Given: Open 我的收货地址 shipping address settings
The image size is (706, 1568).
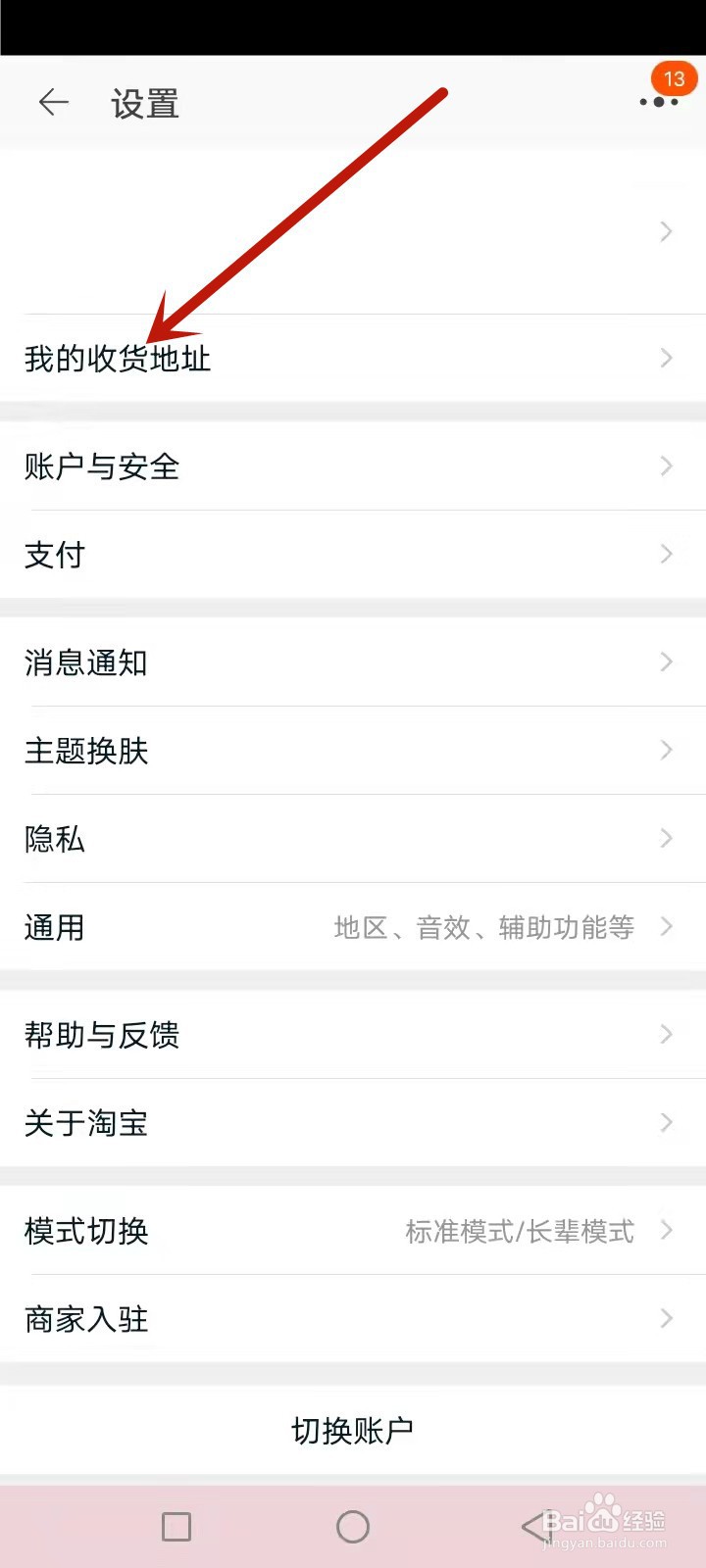Looking at the screenshot, I should click(x=118, y=359).
